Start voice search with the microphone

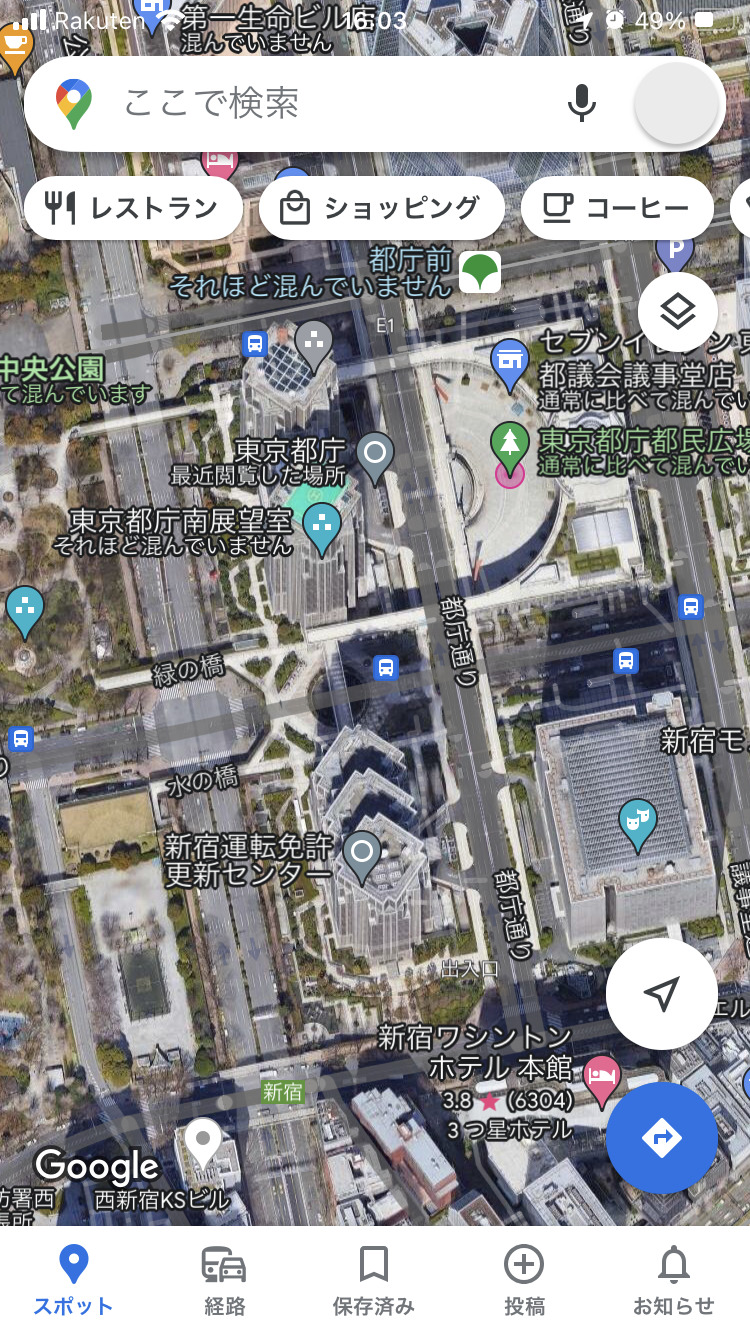click(x=581, y=103)
